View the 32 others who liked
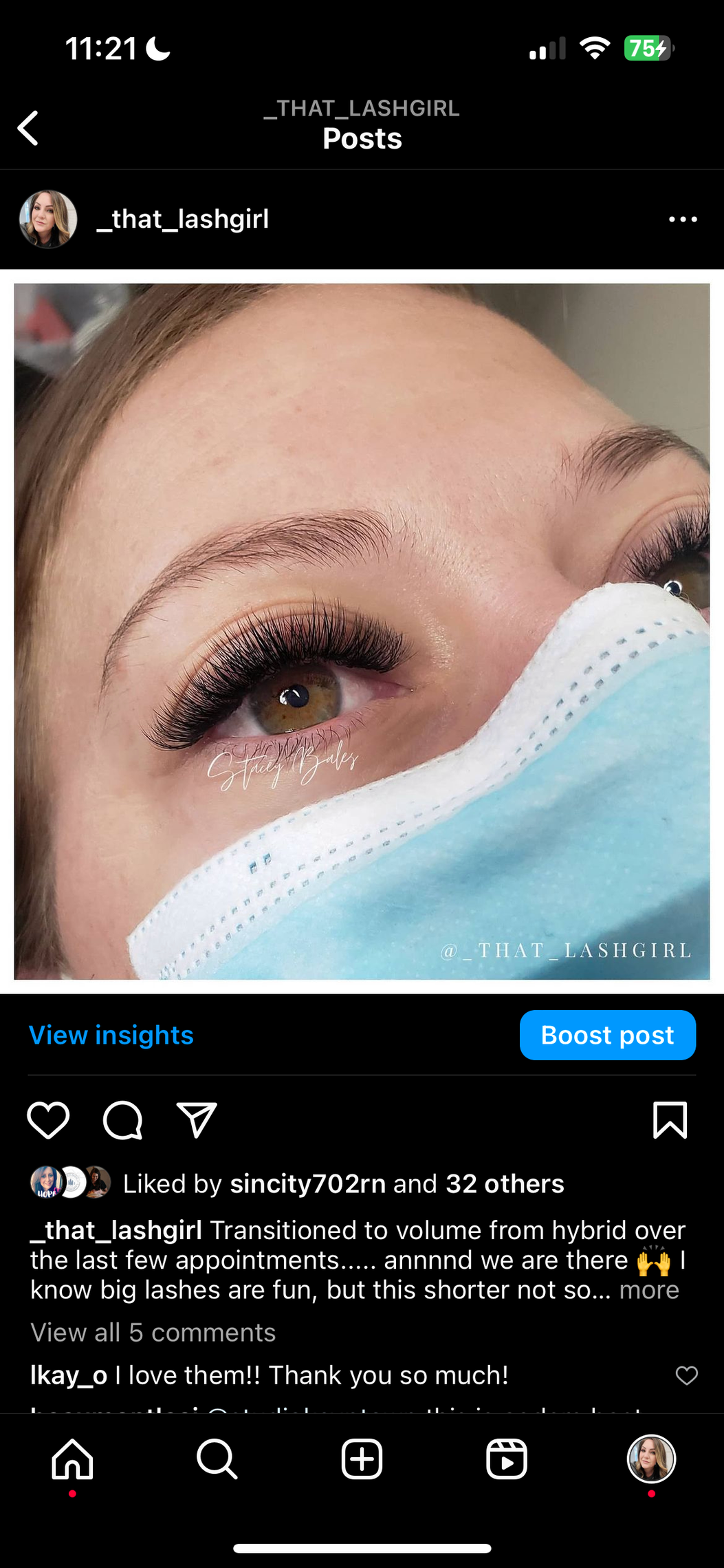 (x=505, y=1184)
